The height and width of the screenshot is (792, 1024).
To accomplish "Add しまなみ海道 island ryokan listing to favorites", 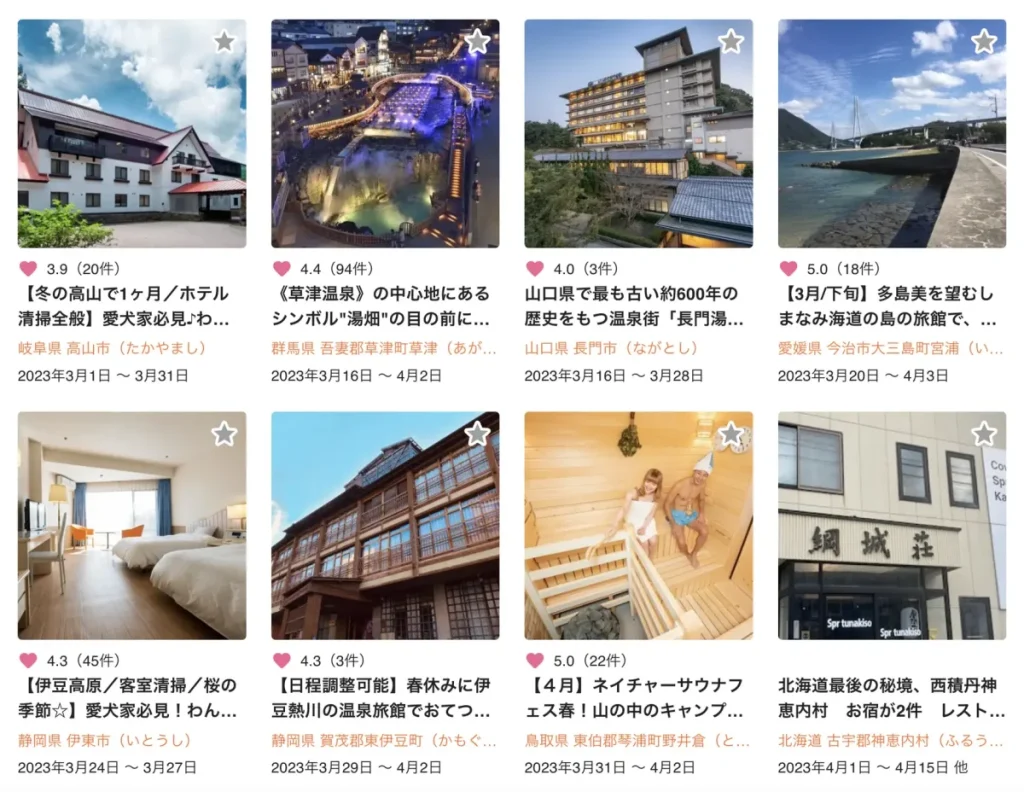I will click(x=985, y=42).
